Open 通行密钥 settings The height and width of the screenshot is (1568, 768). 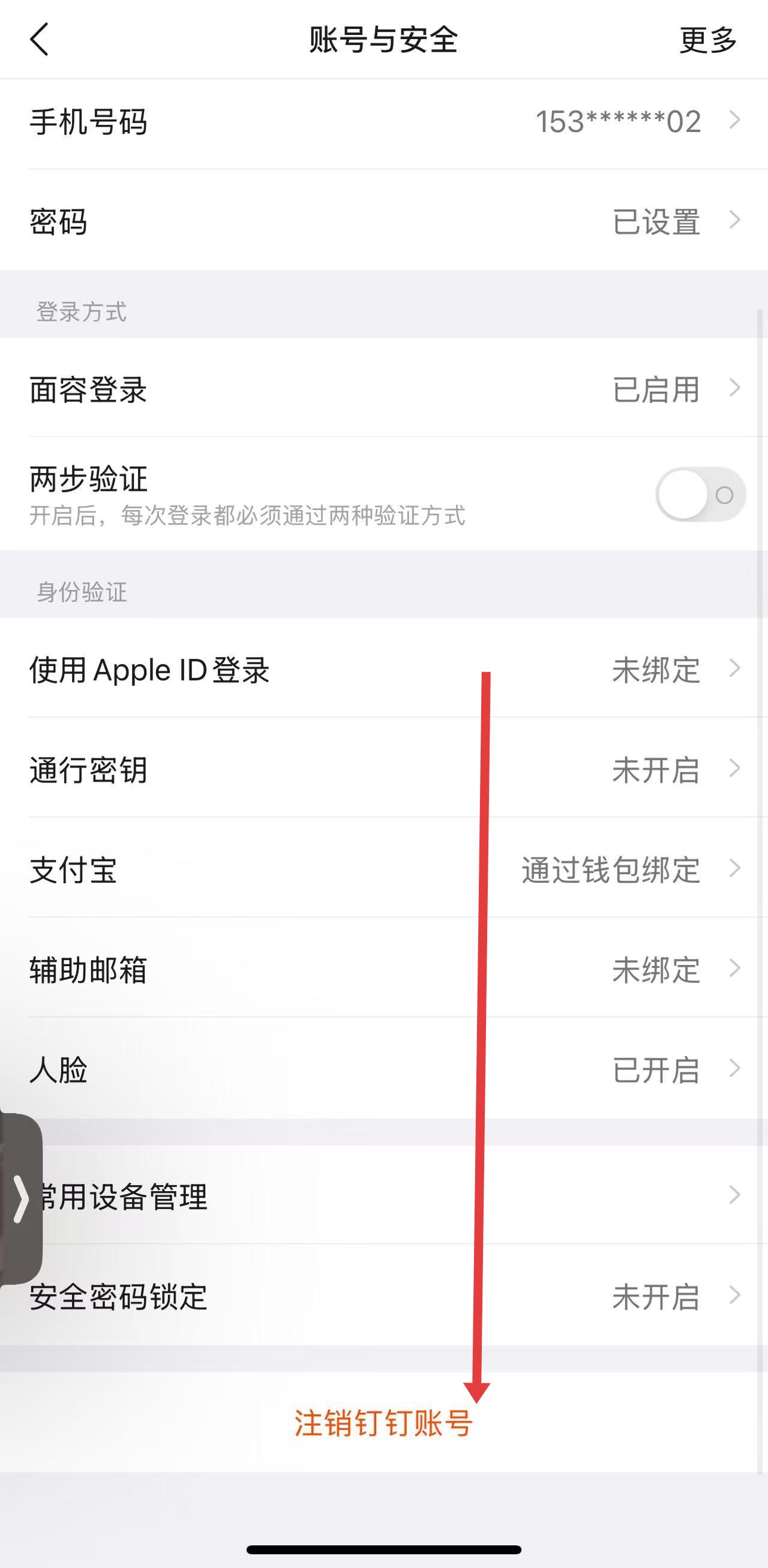[383, 769]
